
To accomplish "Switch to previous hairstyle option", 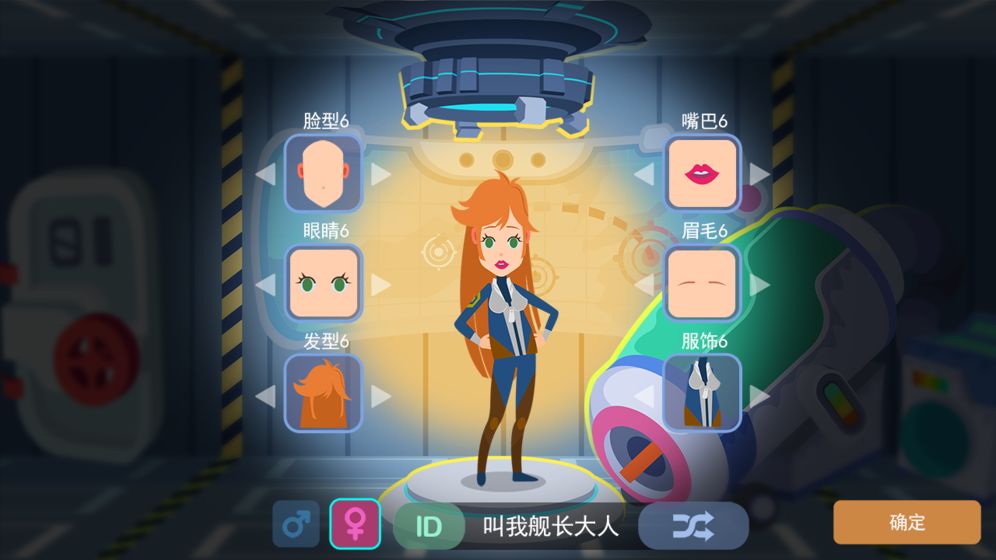I will (x=266, y=396).
